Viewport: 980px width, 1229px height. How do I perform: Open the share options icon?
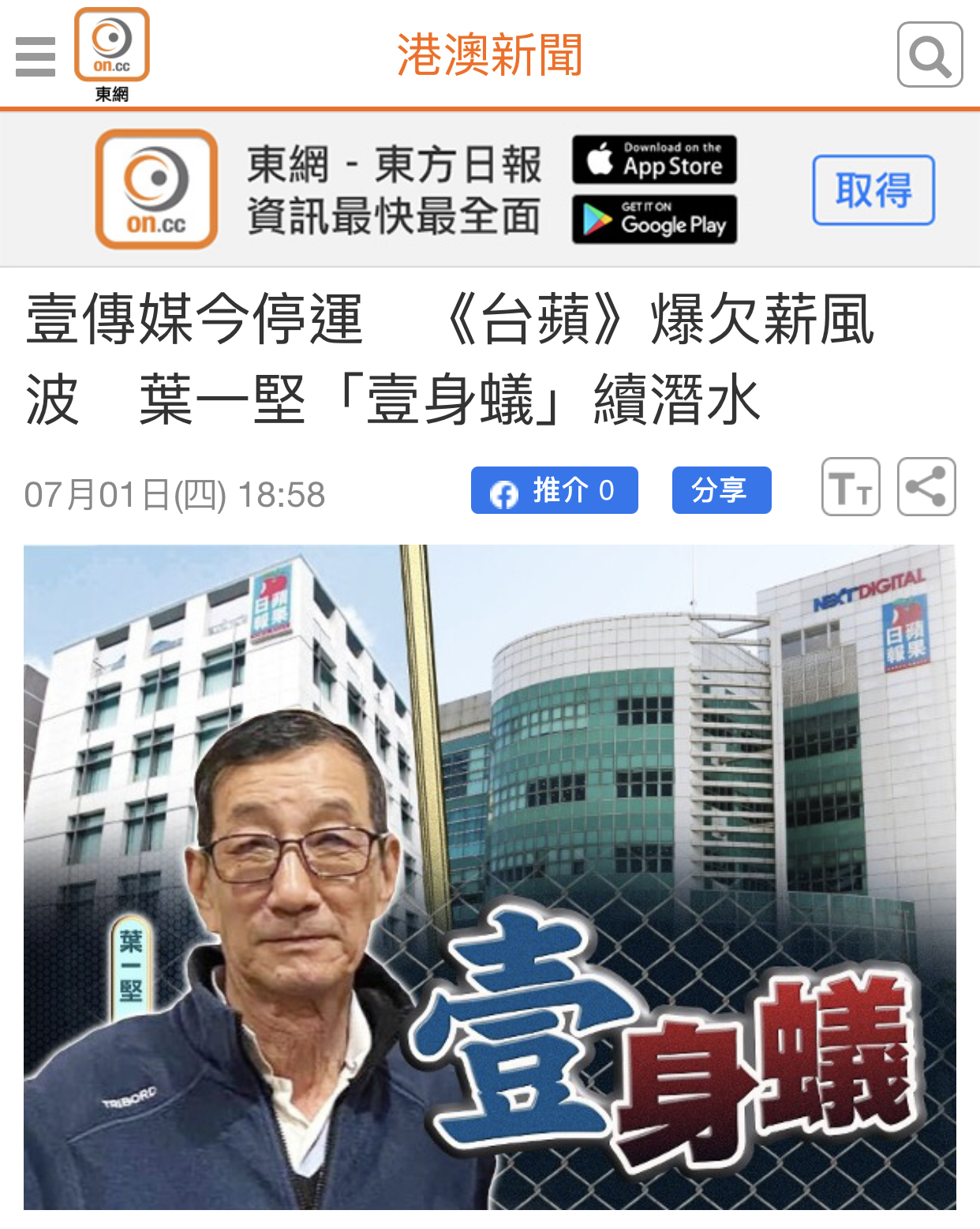[x=926, y=487]
